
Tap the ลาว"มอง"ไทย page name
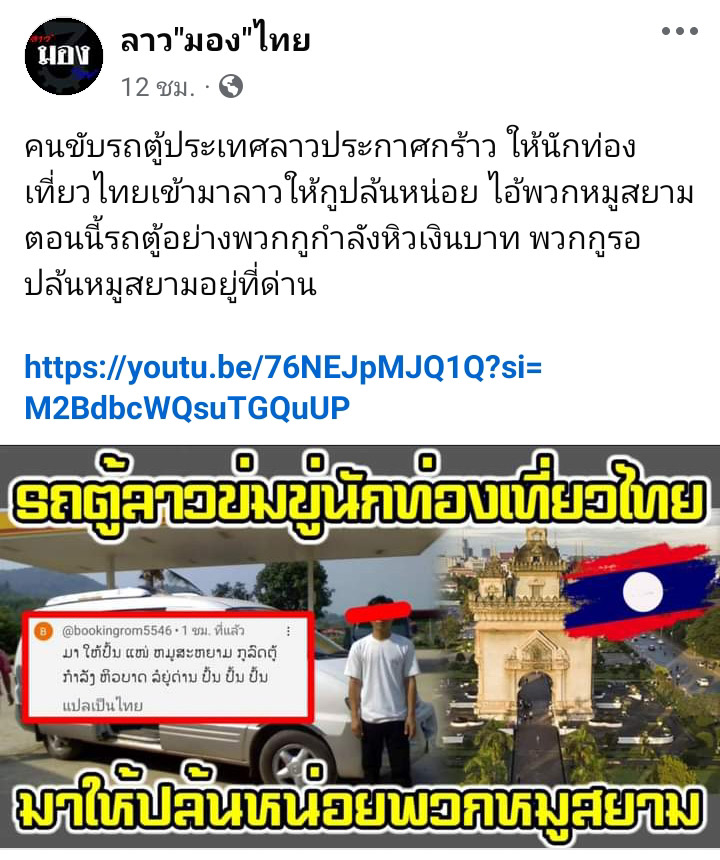click(215, 41)
